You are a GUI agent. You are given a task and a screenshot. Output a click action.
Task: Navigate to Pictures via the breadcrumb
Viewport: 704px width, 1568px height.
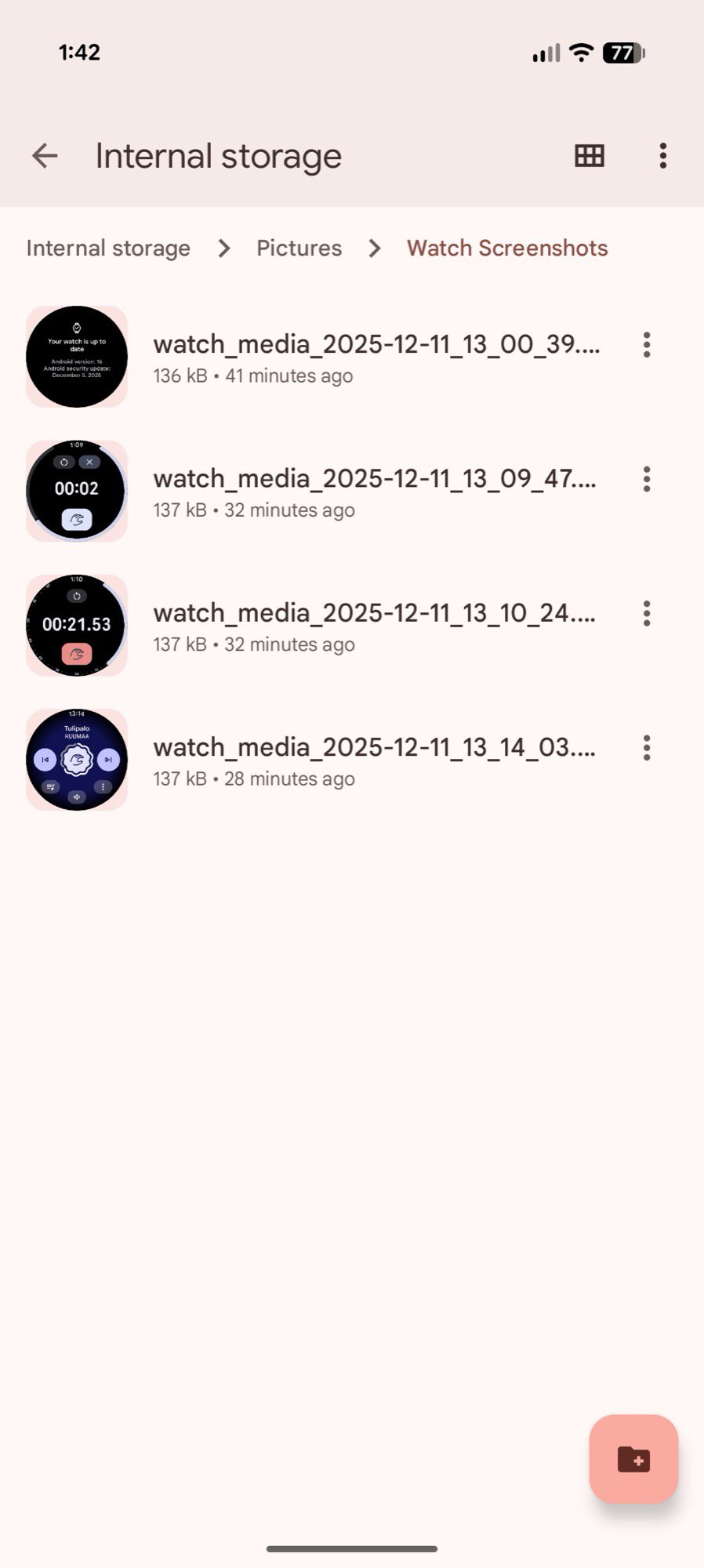299,248
